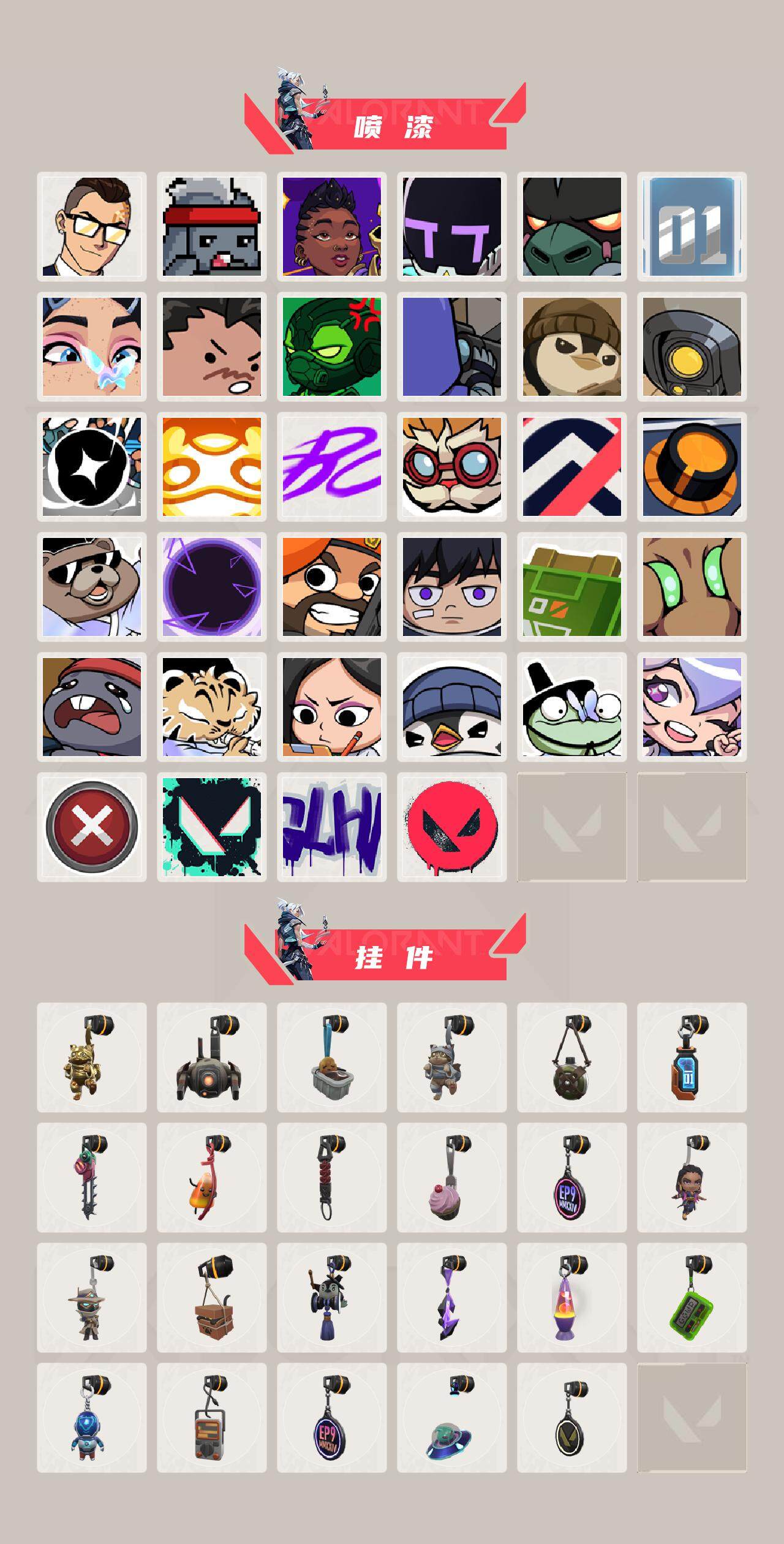Click the golden cat gun buddy
Viewport: 784px width, 1544px height.
coord(92,1078)
